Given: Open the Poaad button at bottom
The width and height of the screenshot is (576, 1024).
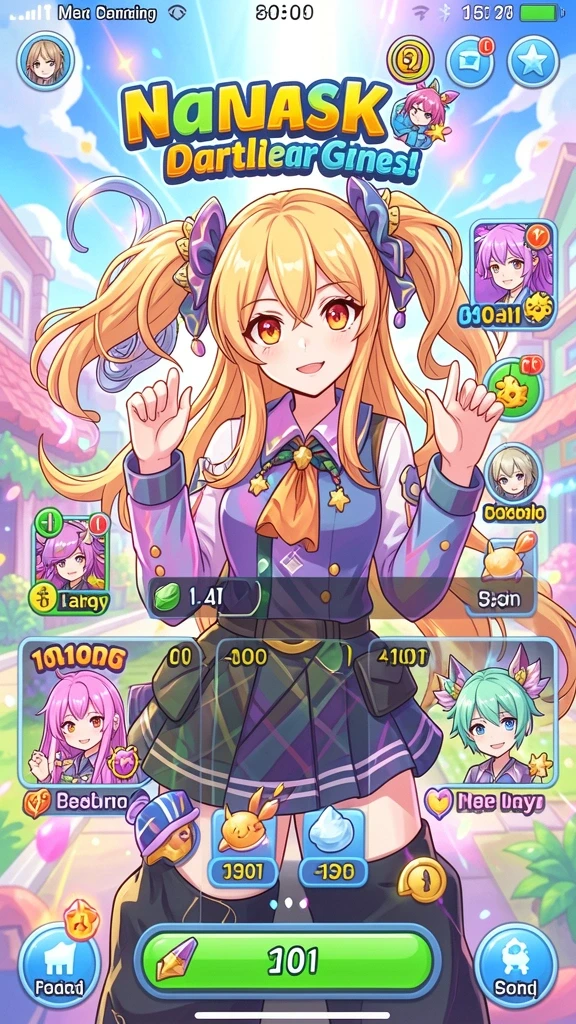Looking at the screenshot, I should 59,965.
